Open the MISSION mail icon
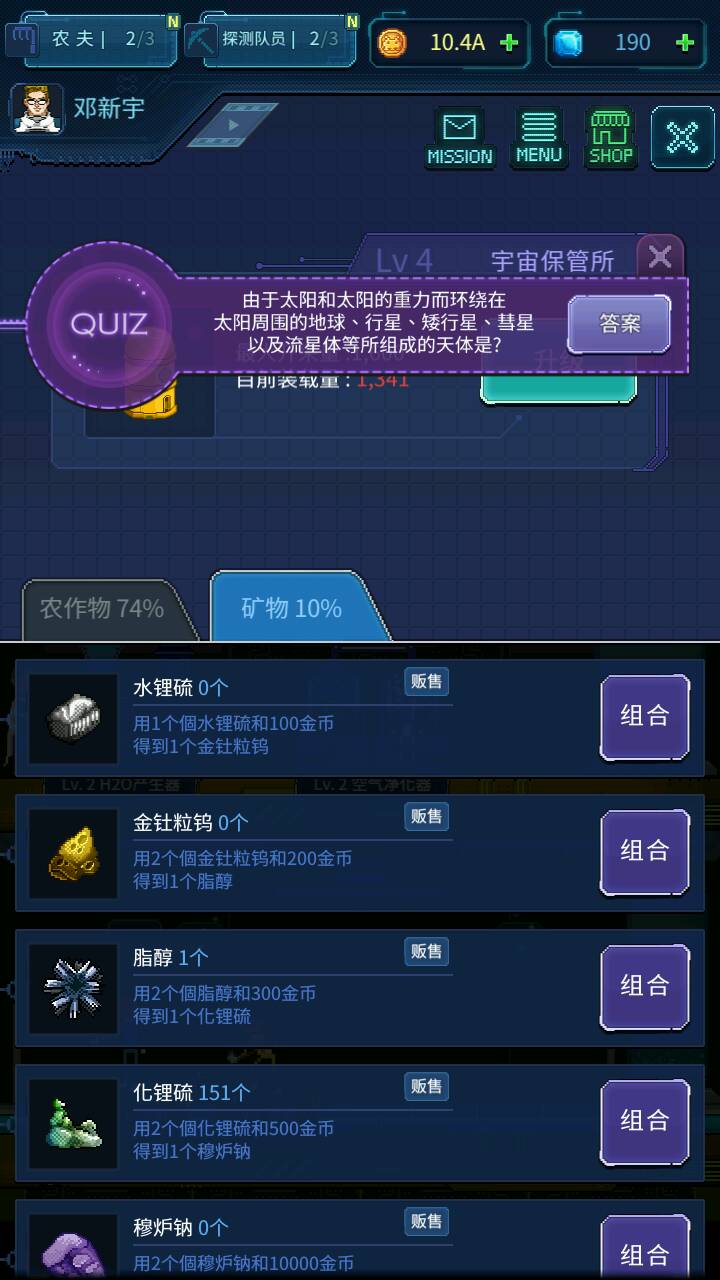The width and height of the screenshot is (720, 1280). coord(459,138)
